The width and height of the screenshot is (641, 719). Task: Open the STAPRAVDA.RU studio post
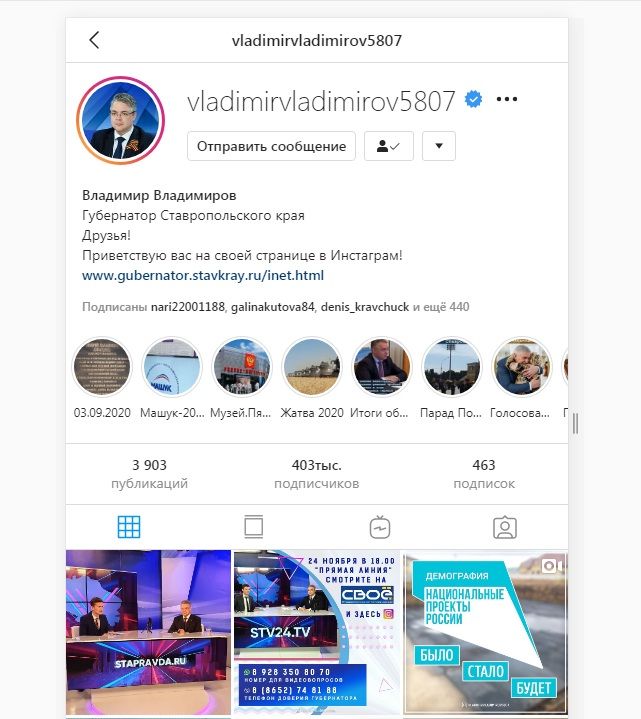[148, 632]
